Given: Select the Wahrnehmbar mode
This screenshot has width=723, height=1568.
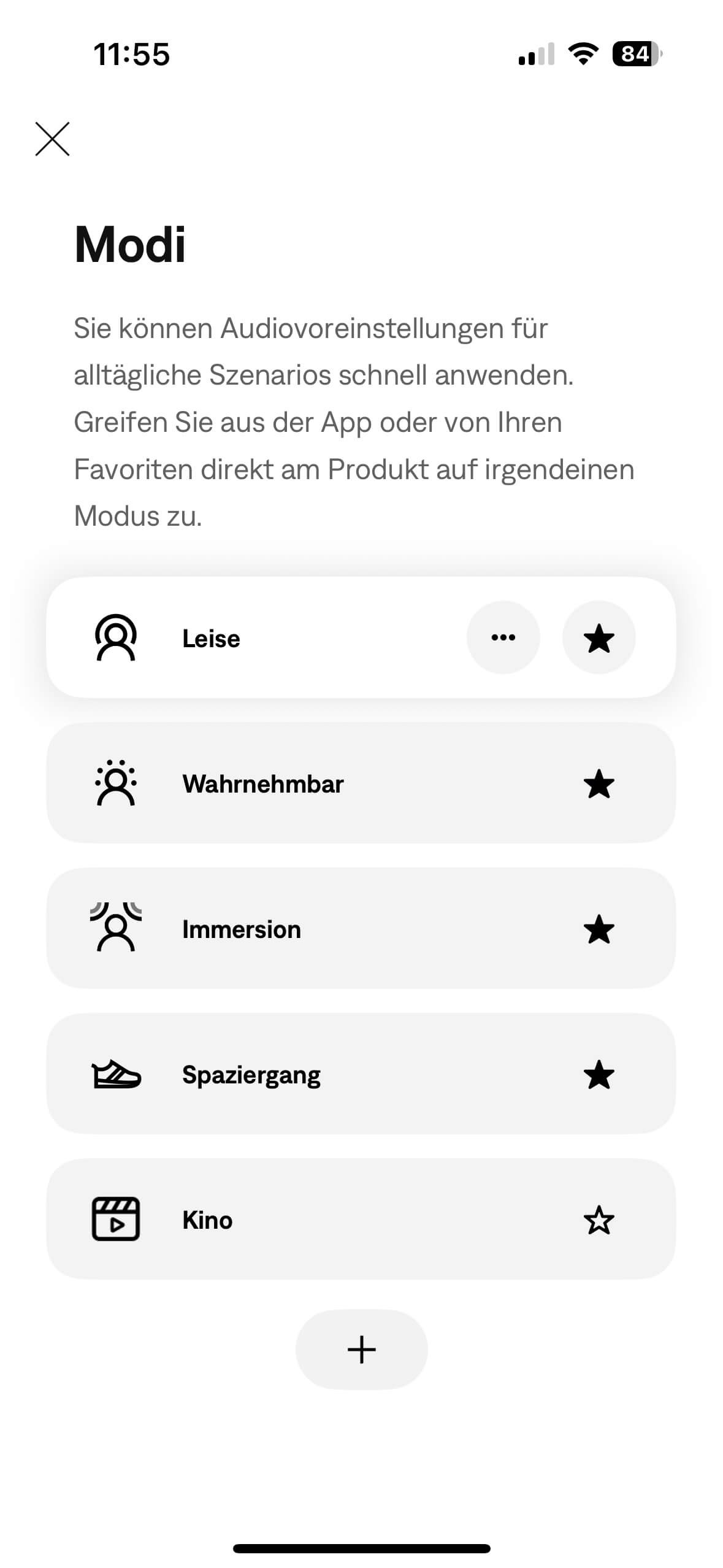Looking at the screenshot, I should [307, 783].
